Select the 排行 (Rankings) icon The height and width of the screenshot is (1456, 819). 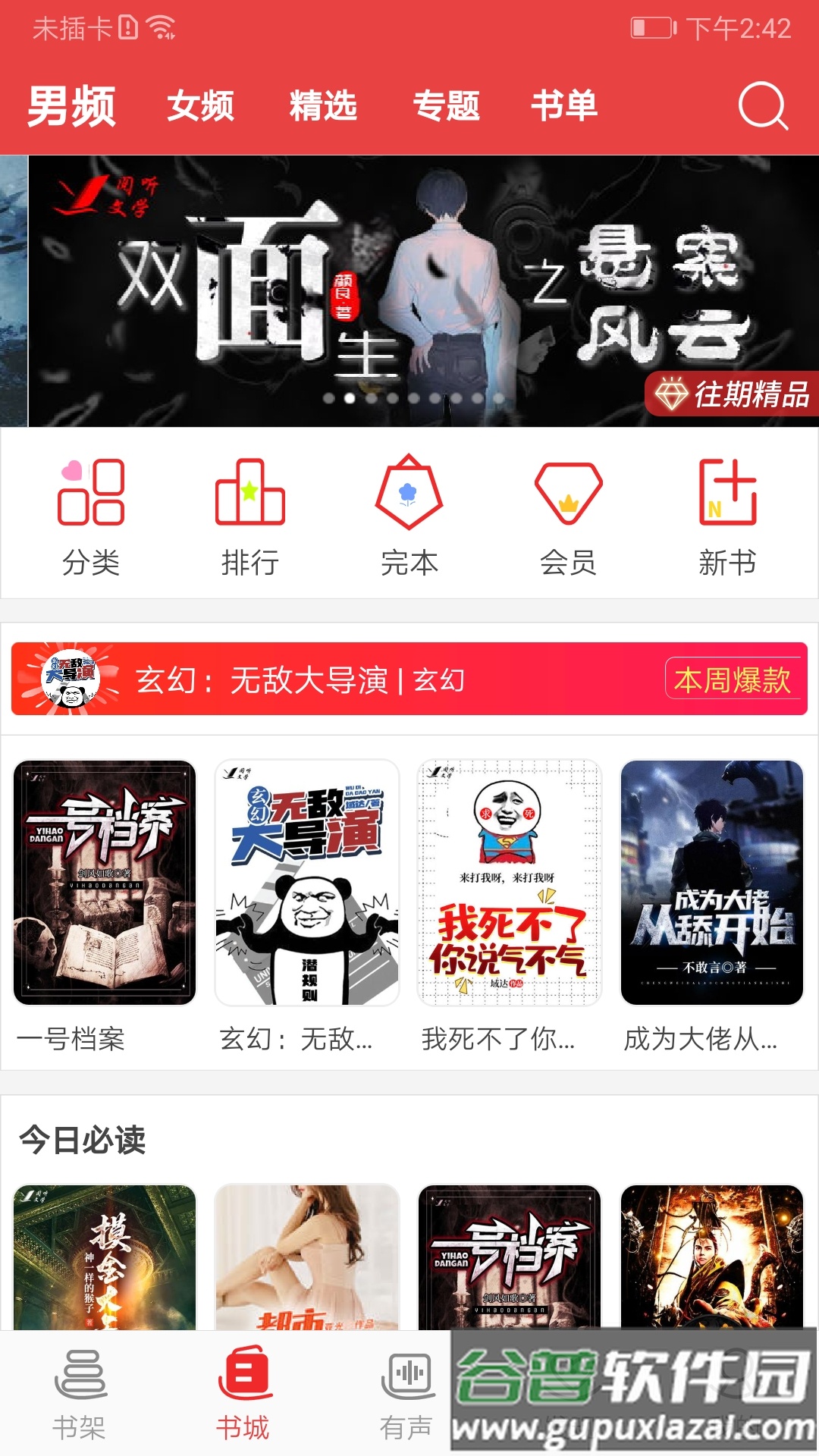pos(252,500)
